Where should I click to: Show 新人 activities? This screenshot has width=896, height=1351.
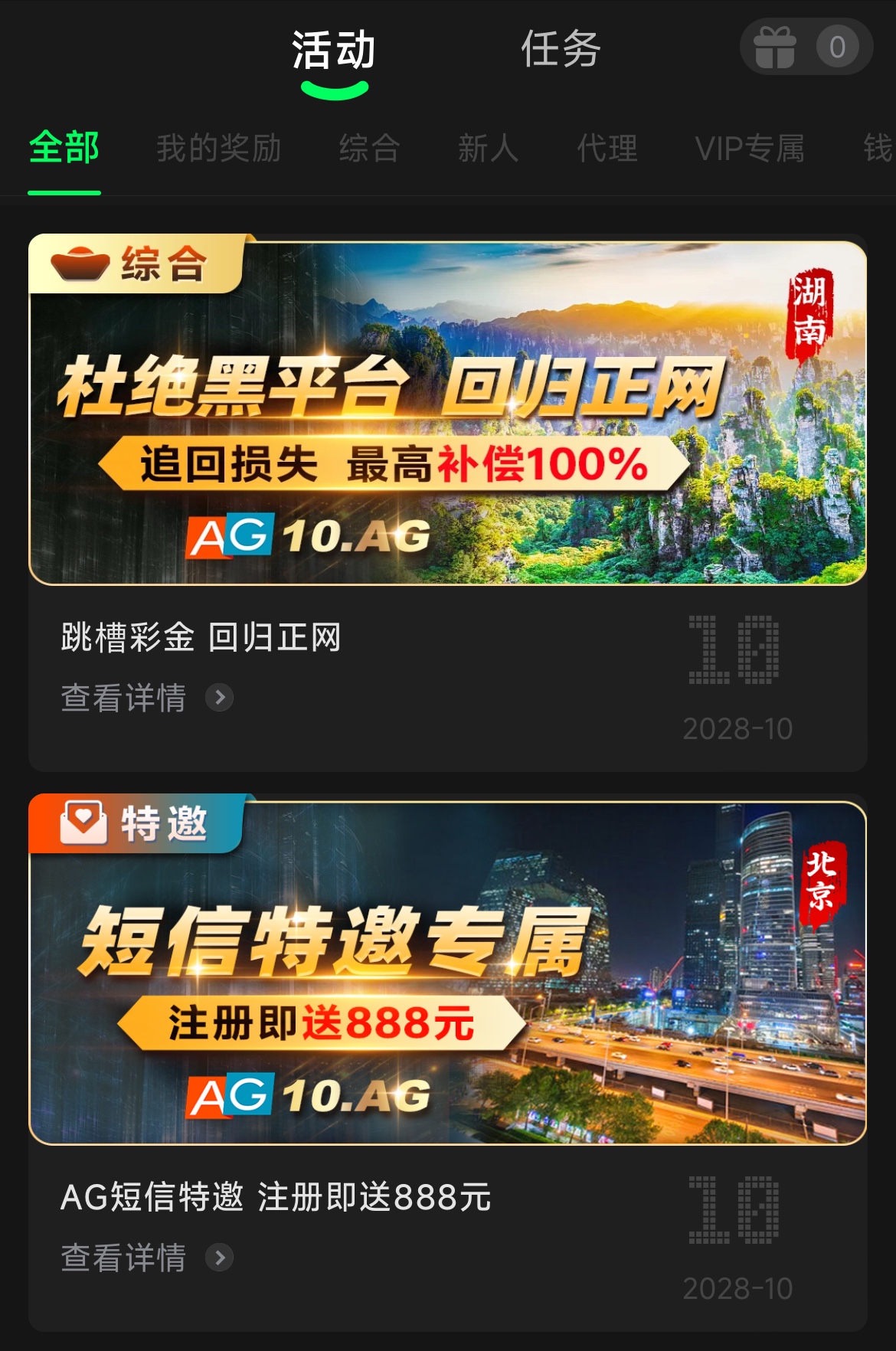[489, 148]
